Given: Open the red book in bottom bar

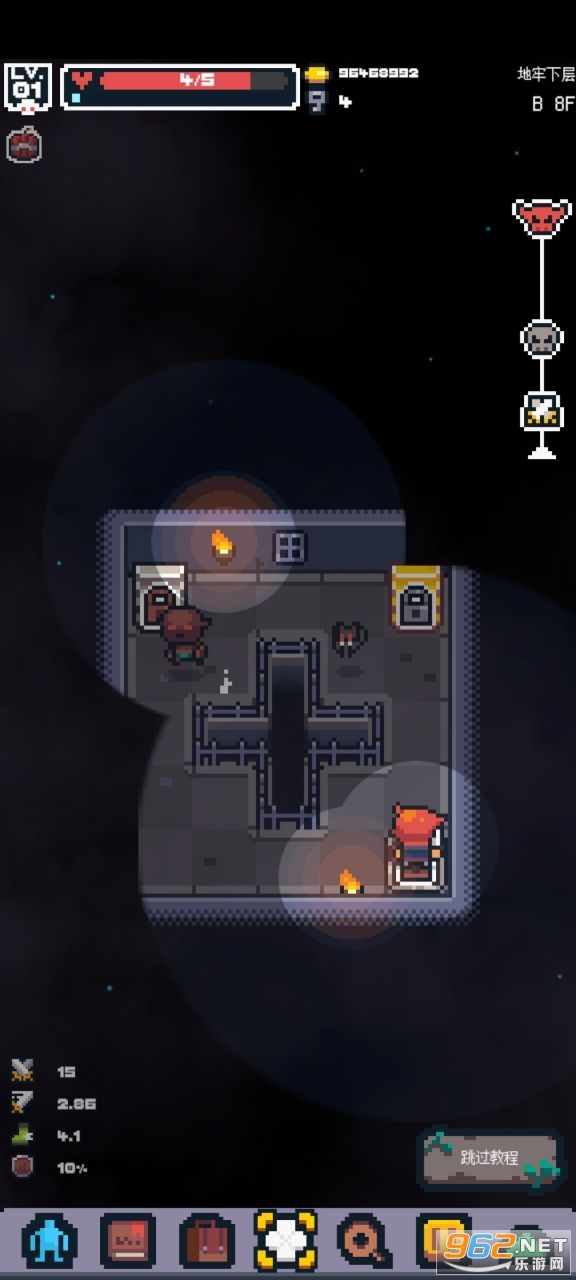Looking at the screenshot, I should point(128,1241).
